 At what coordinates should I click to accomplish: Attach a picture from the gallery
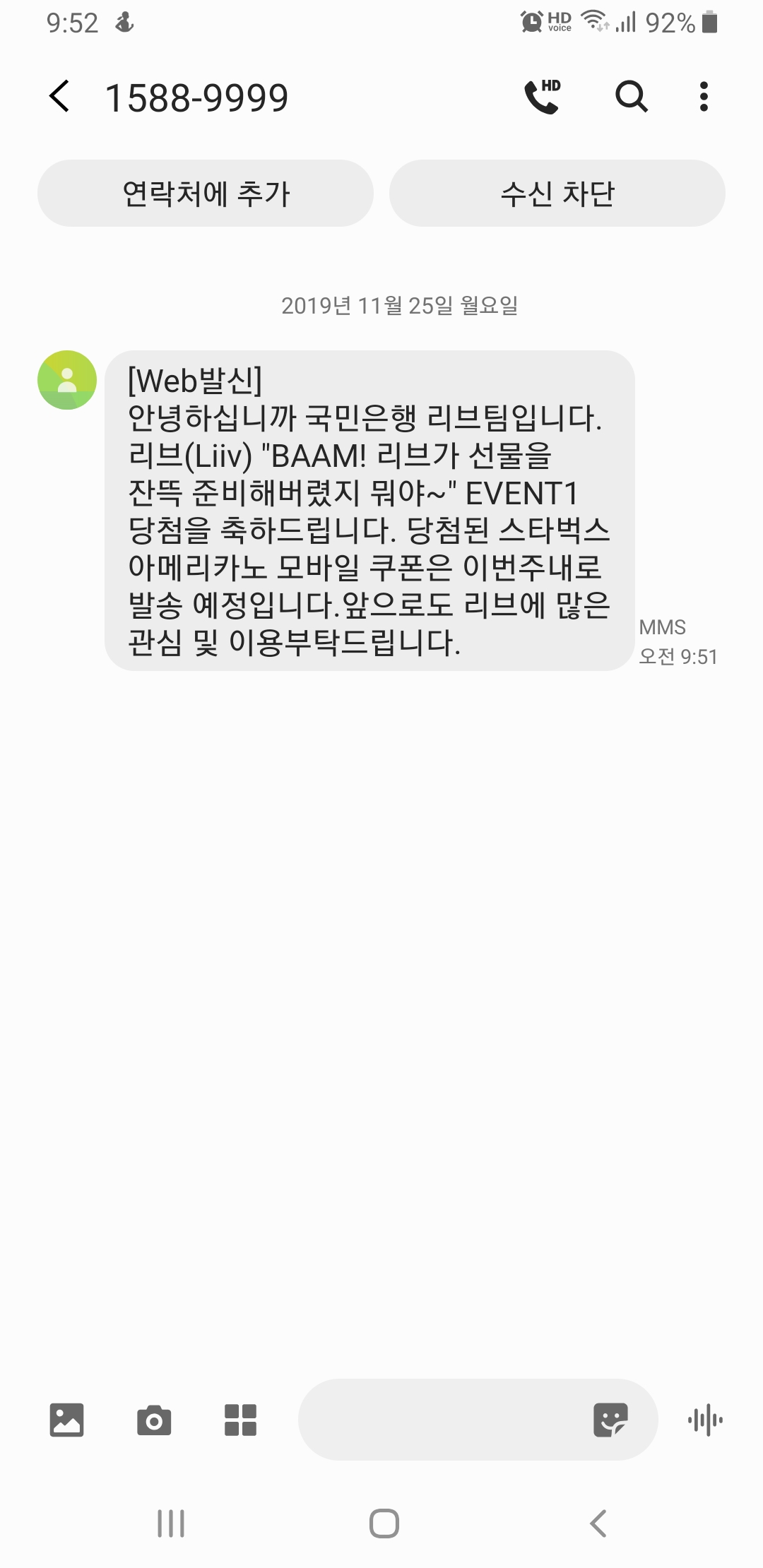67,1420
